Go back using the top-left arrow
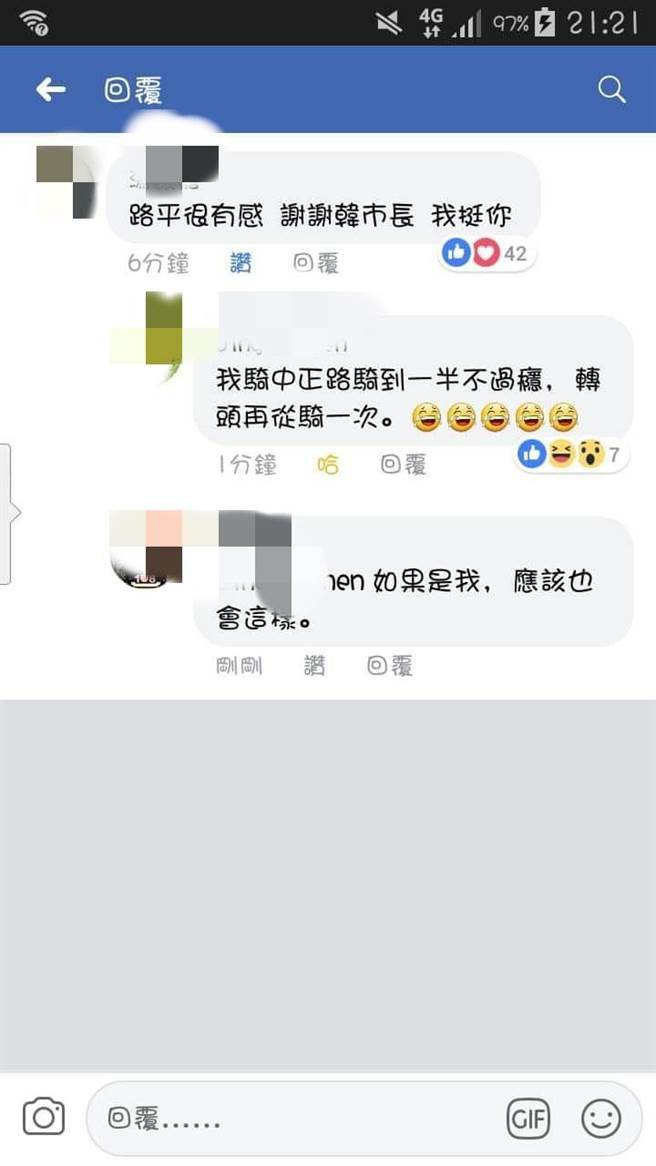This screenshot has width=656, height=1166. (x=50, y=90)
